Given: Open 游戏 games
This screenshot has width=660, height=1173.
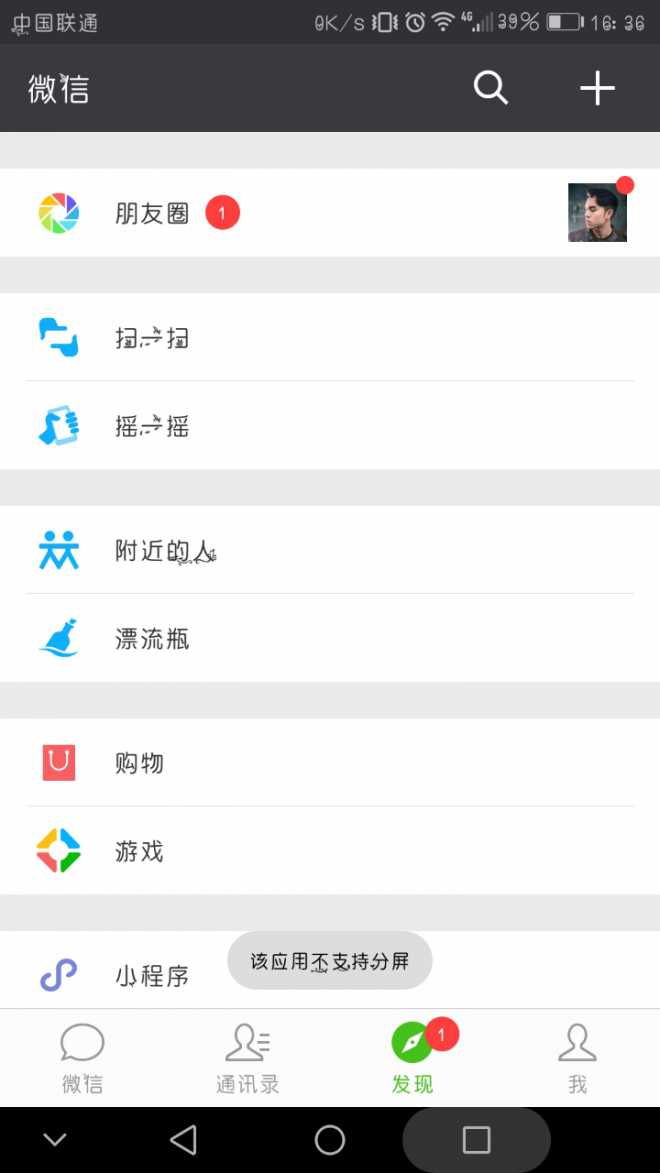Looking at the screenshot, I should [x=330, y=851].
